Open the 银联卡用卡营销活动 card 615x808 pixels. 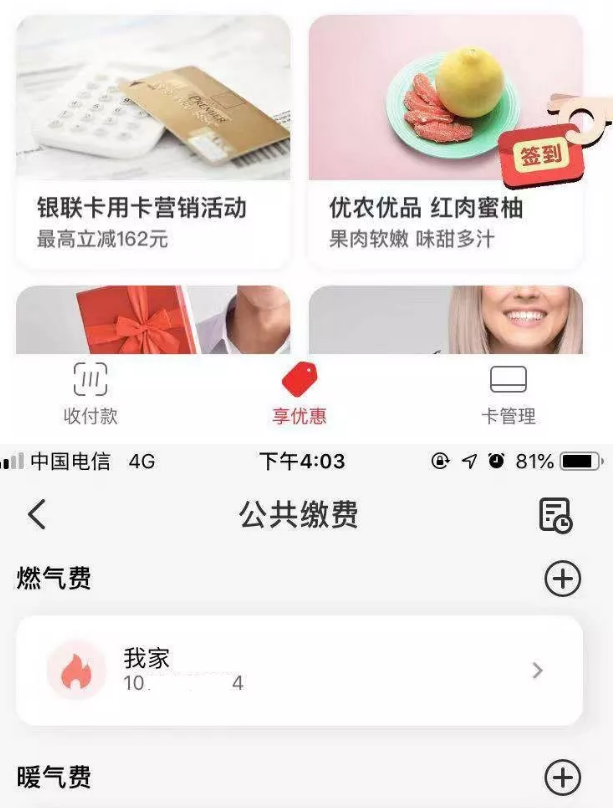coord(153,140)
